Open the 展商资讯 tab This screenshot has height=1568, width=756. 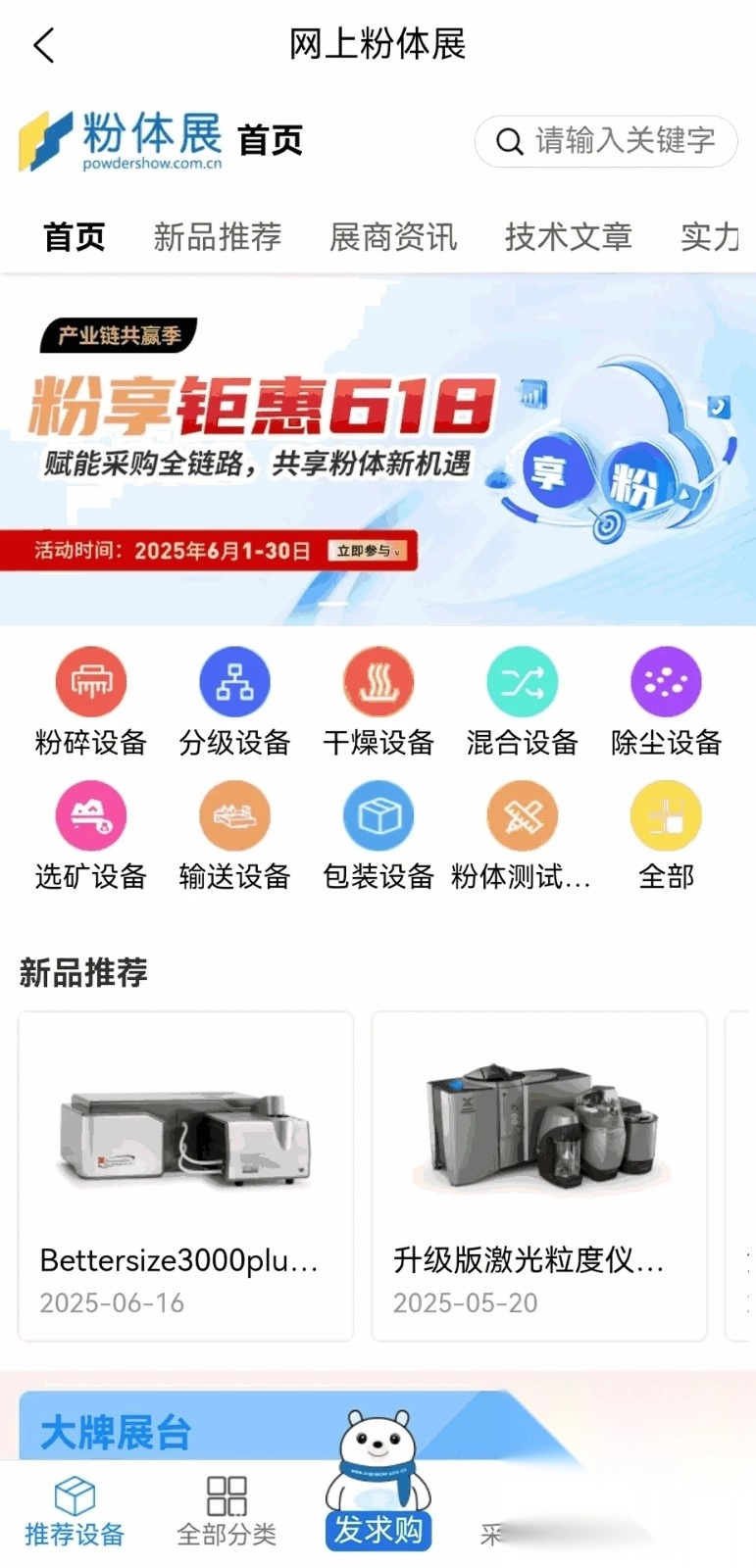click(x=391, y=236)
